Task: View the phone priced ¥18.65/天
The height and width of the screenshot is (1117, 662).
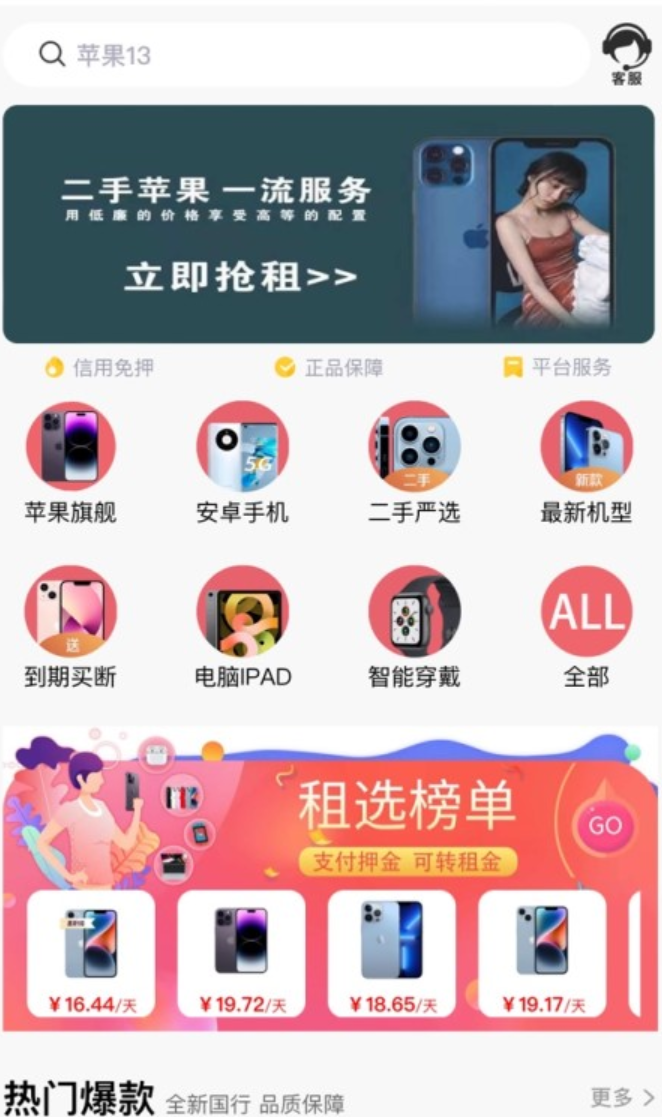Action: 392,953
